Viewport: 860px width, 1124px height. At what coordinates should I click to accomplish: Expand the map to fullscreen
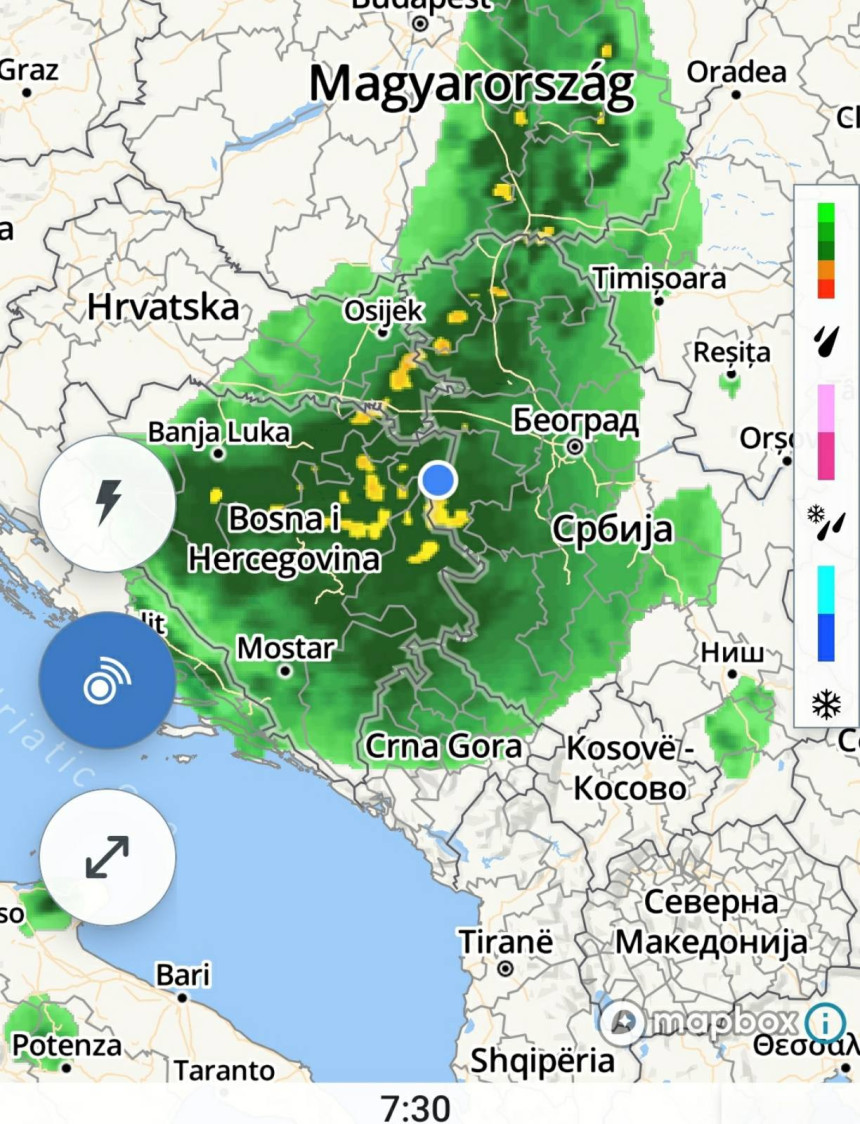[x=108, y=857]
